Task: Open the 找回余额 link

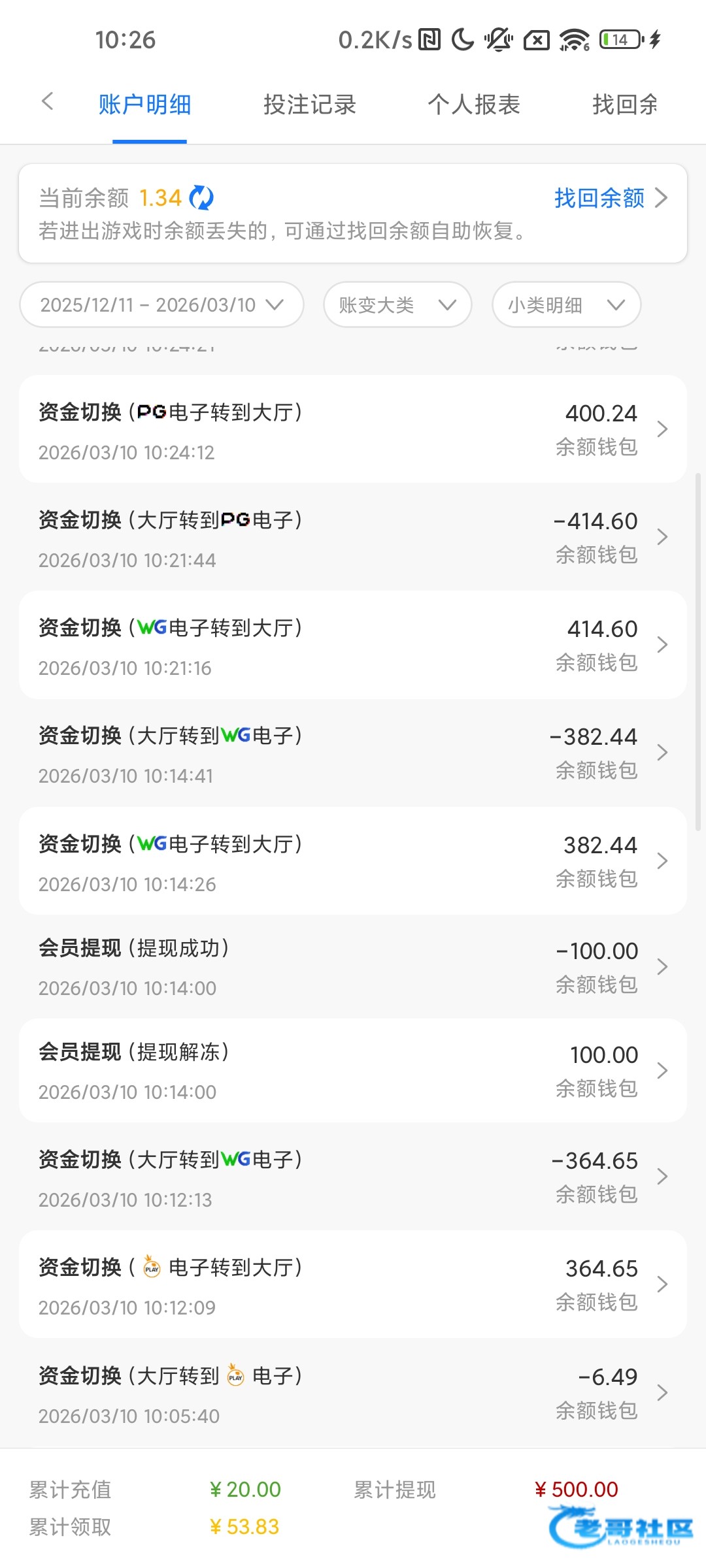Action: click(x=610, y=197)
